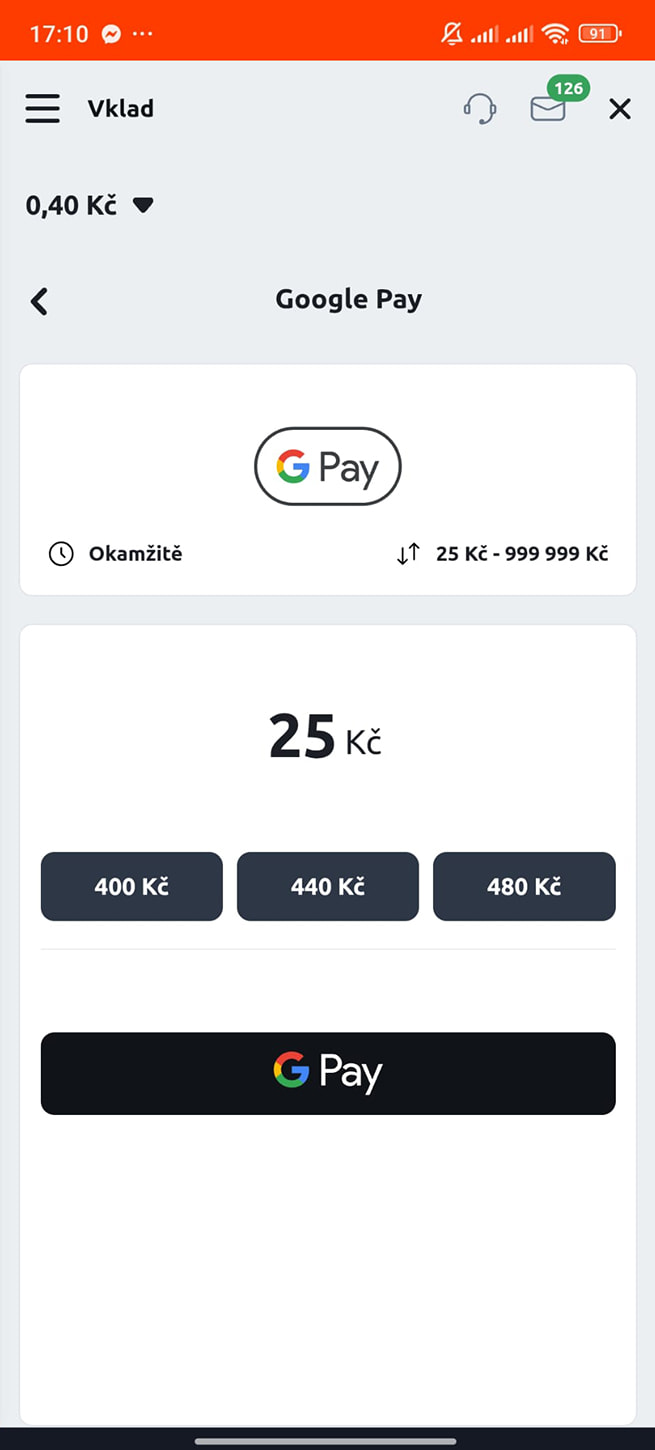The height and width of the screenshot is (1450, 655).
Task: Pick the 480 Kč preset amount
Action: 524,886
